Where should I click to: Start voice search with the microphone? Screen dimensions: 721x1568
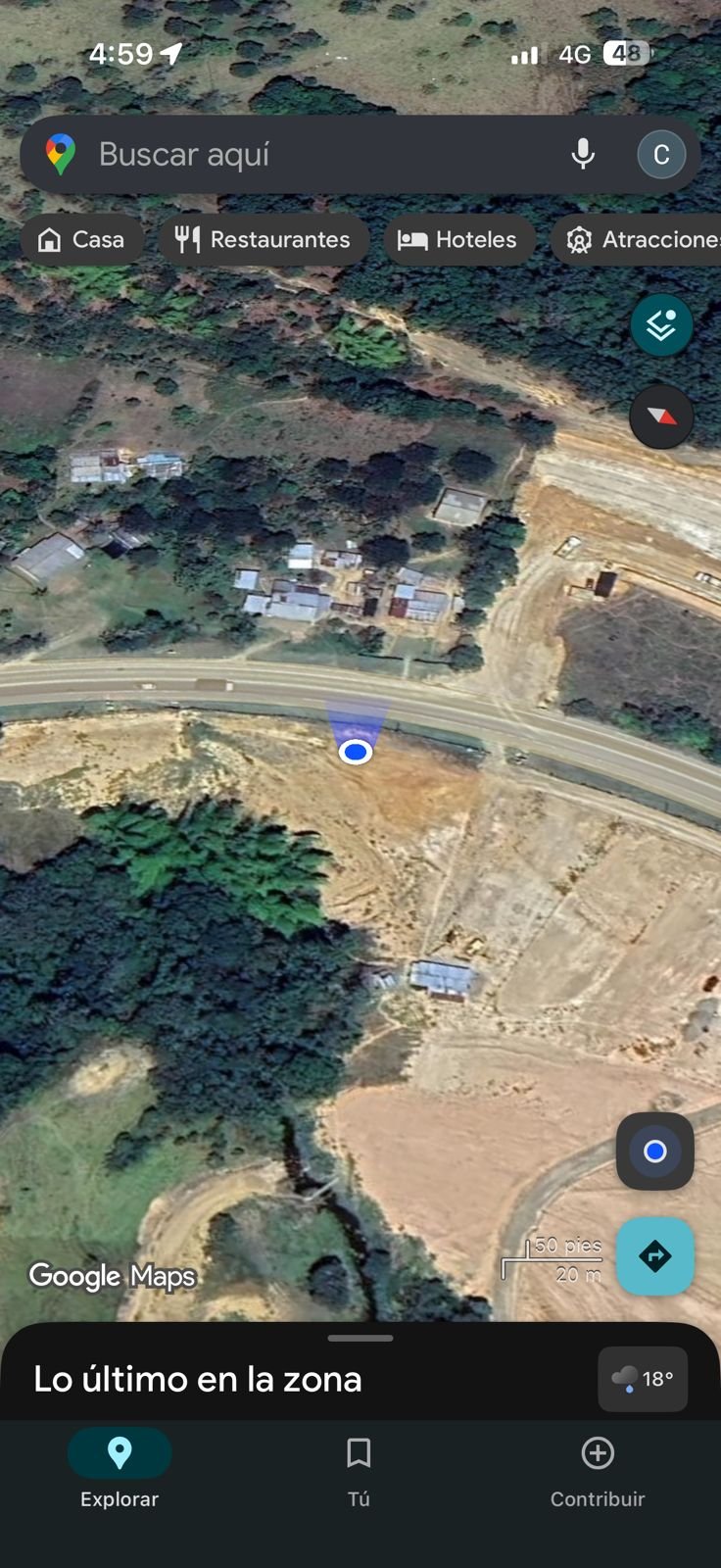pos(583,154)
